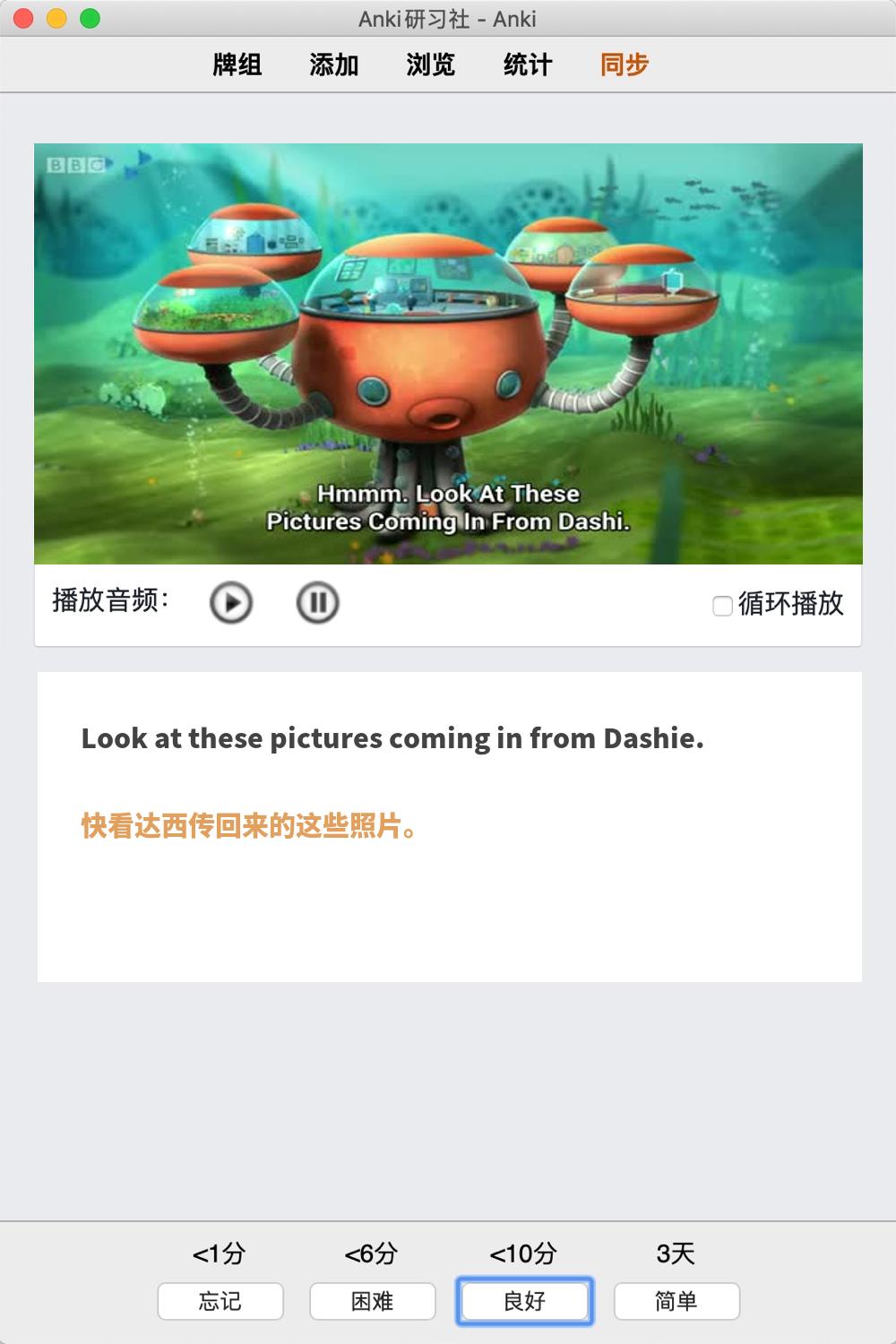Play the card audio
Viewport: 896px width, 1344px height.
[231, 603]
